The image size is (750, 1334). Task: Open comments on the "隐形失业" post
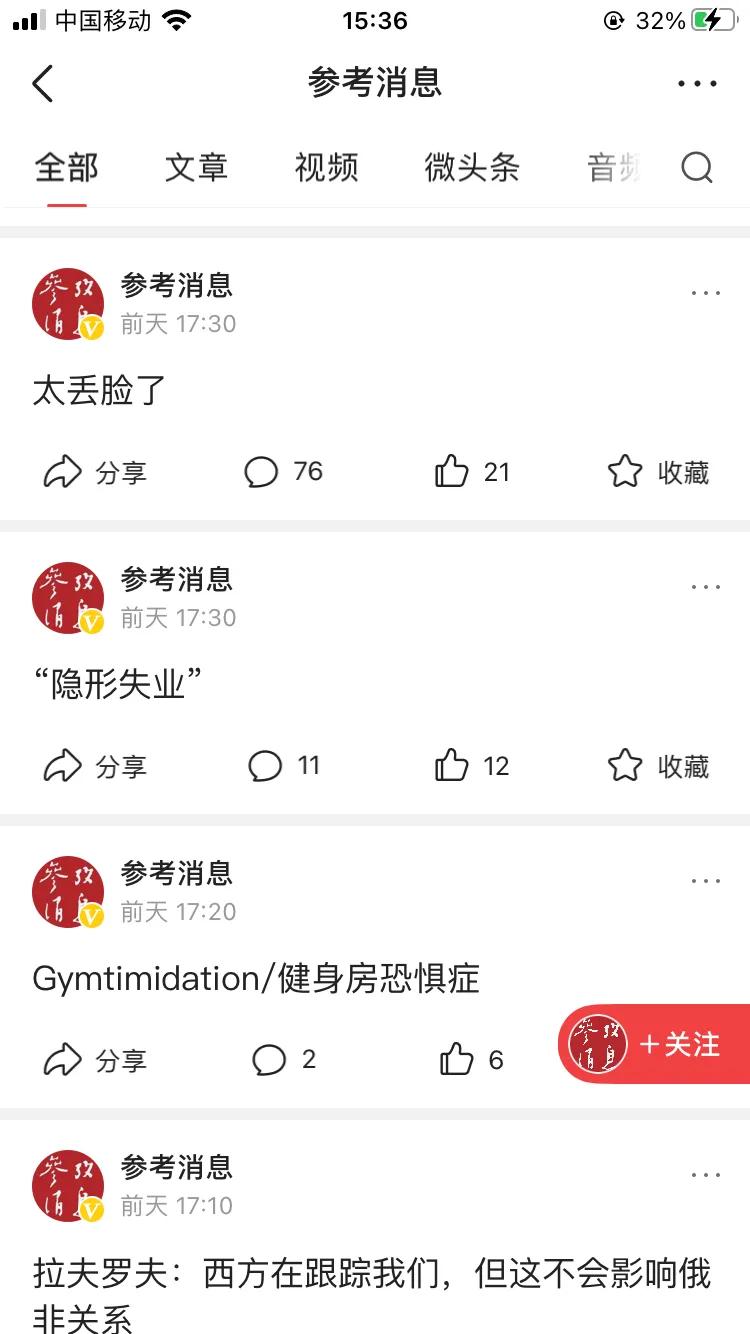pyautogui.click(x=283, y=766)
